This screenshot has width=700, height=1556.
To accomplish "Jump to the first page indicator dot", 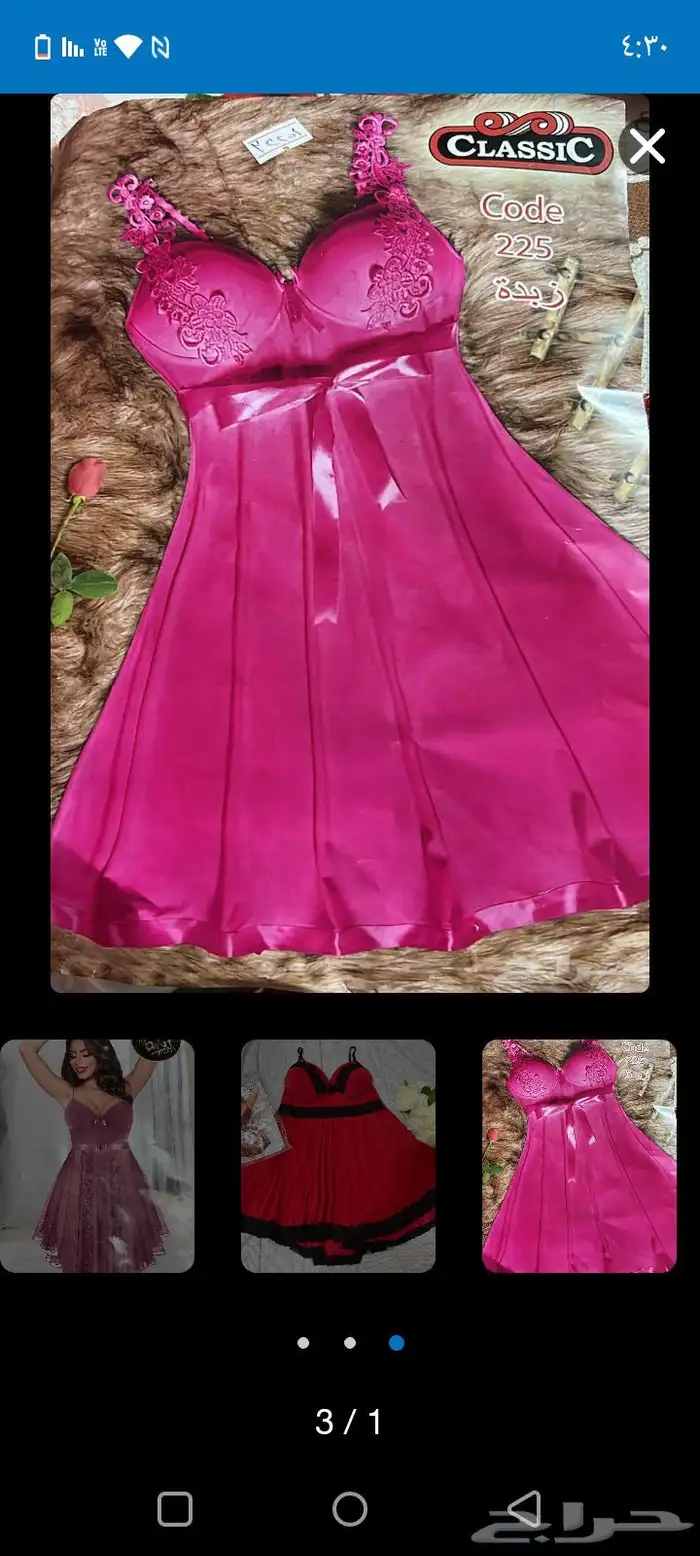I will tap(303, 1343).
